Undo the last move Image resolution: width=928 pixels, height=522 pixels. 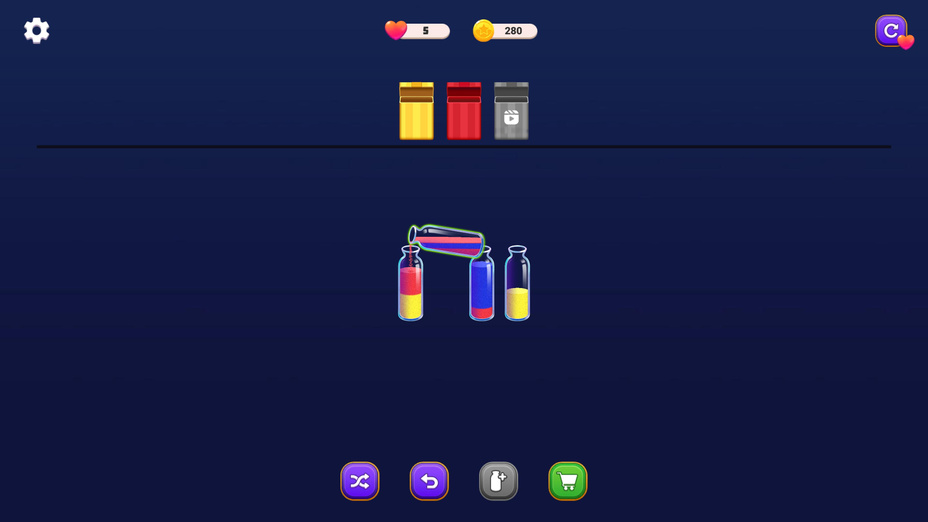pos(429,481)
